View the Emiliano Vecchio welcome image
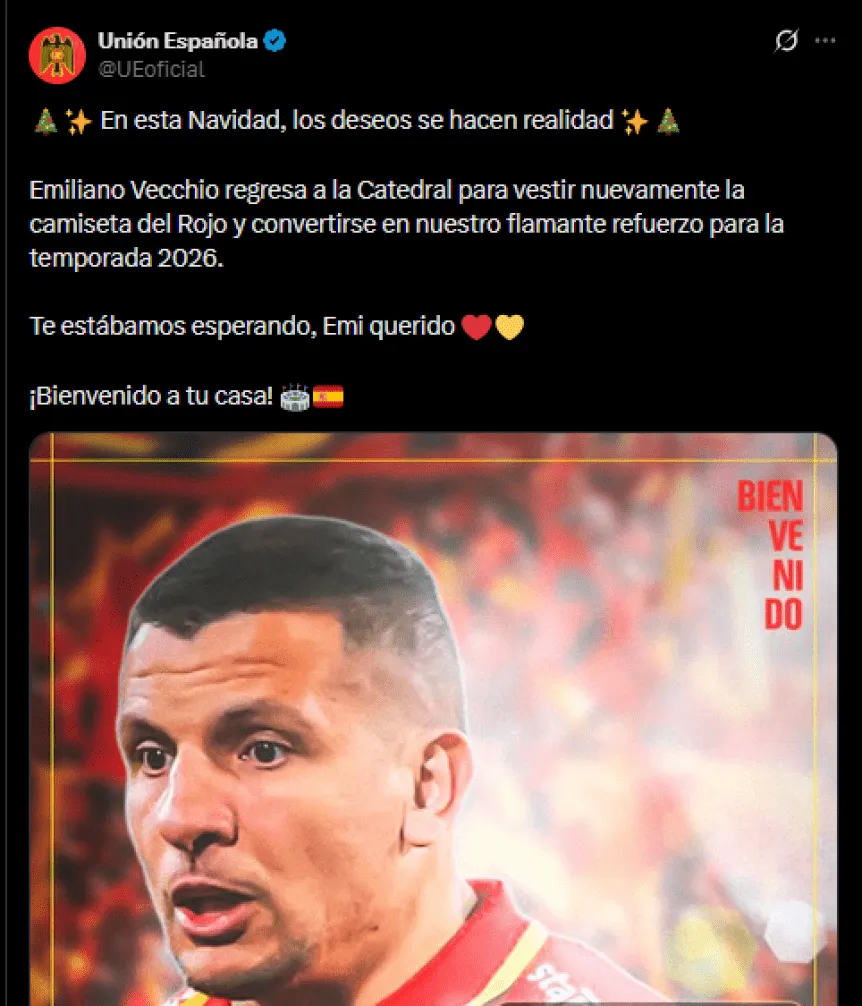This screenshot has width=862, height=1006. (x=432, y=720)
